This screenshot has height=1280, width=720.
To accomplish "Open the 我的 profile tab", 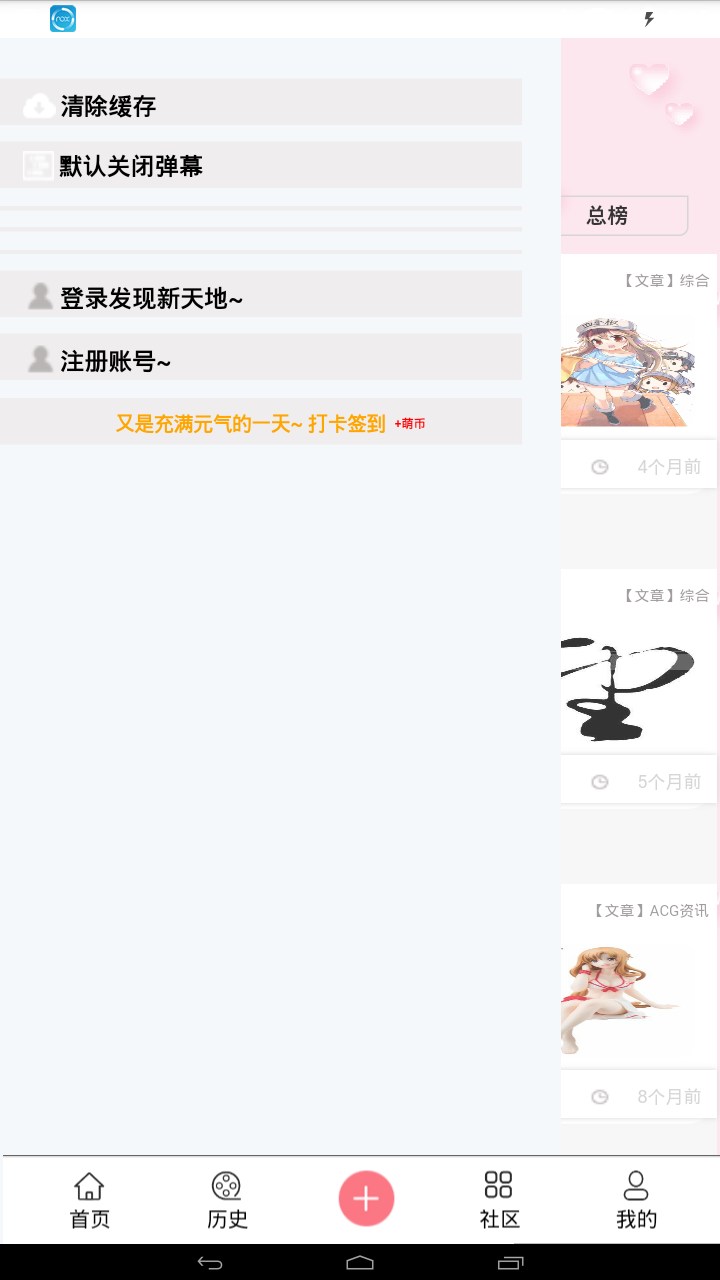I will point(636,1200).
